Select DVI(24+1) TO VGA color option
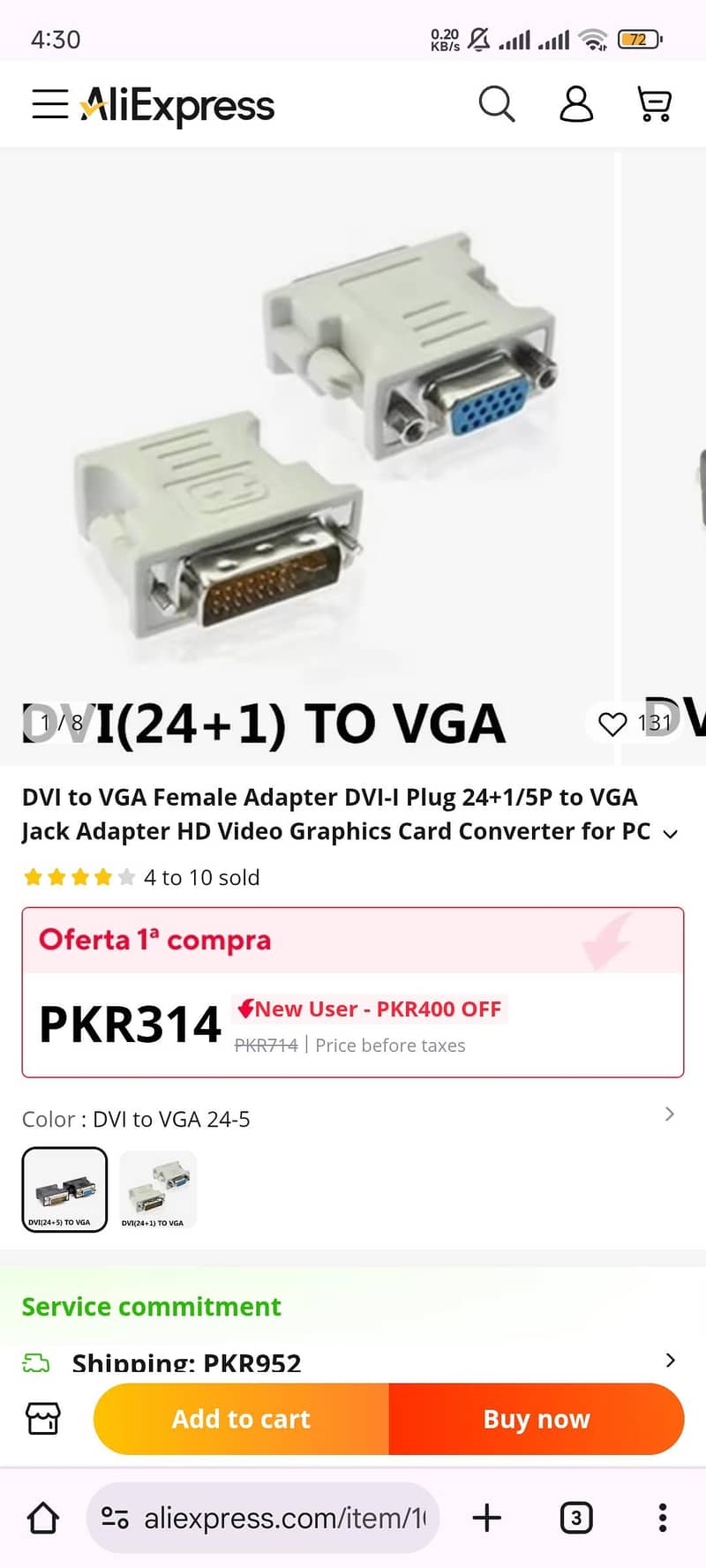 tap(157, 1189)
